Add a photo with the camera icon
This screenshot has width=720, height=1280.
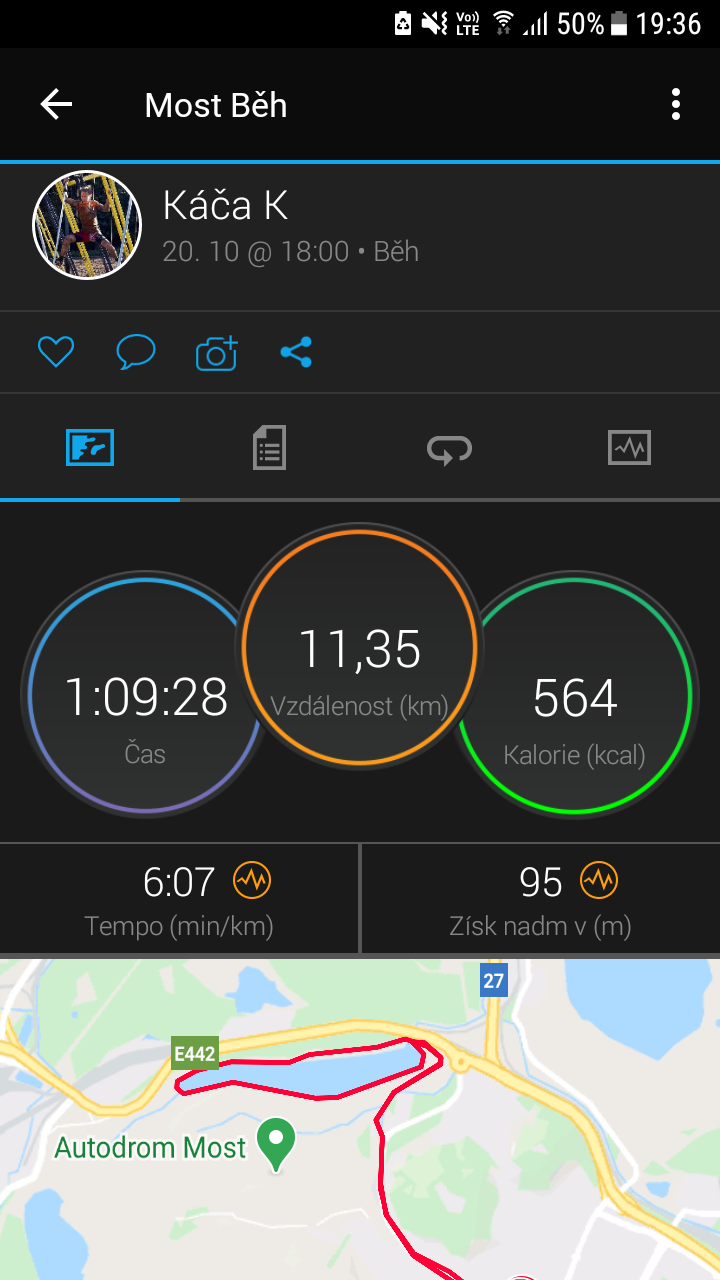point(217,353)
